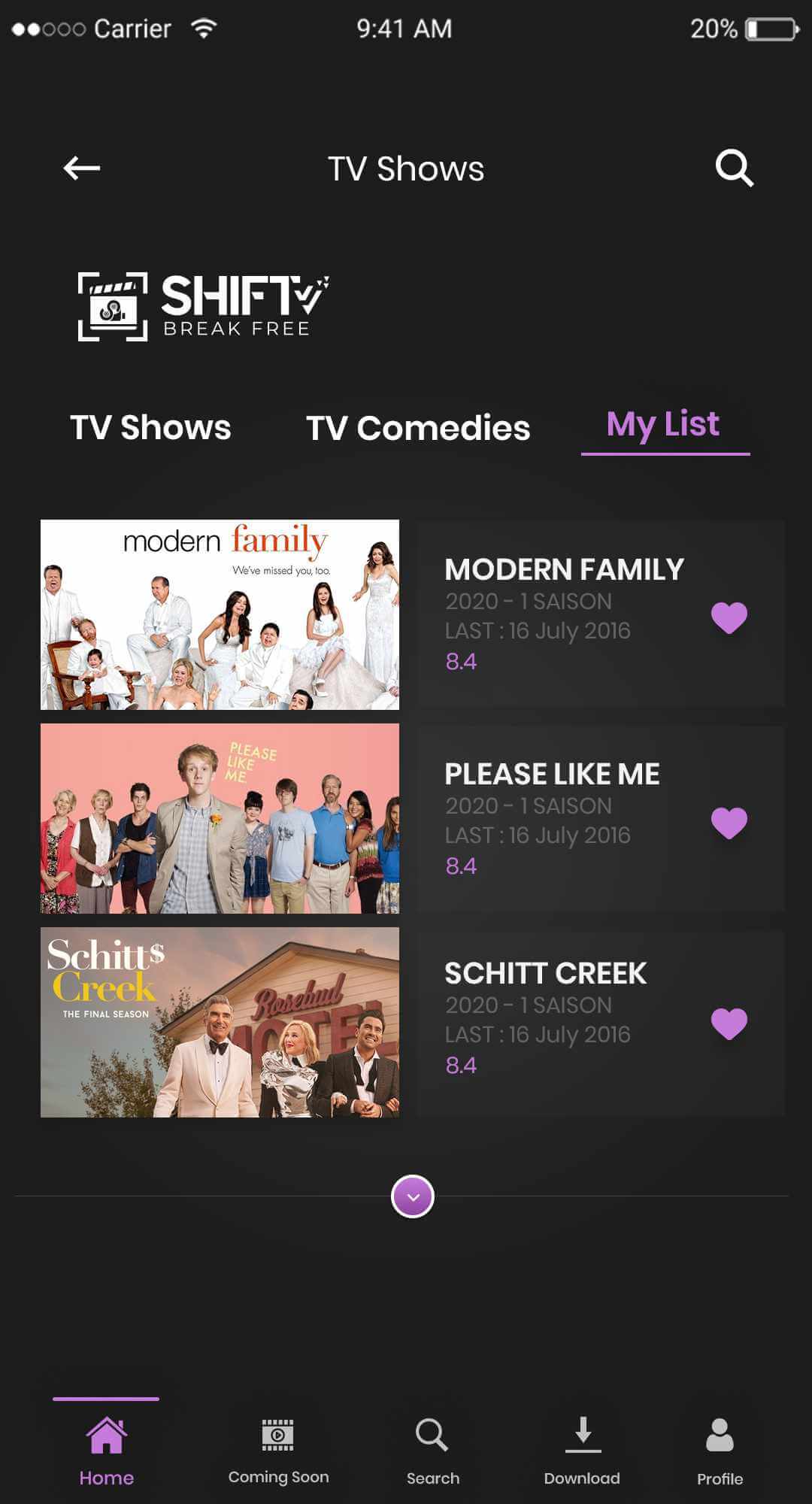The width and height of the screenshot is (812, 1504).
Task: Go to the Home tab
Action: (x=106, y=1450)
